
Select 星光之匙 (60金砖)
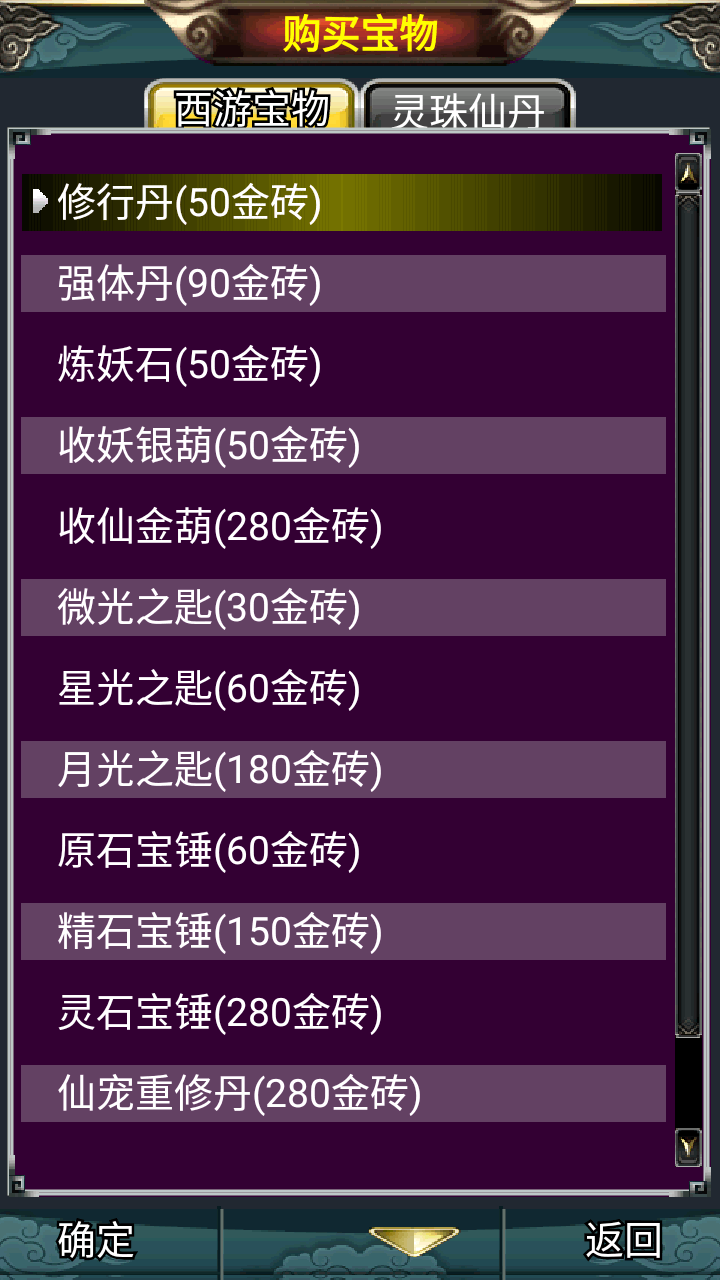(342, 689)
